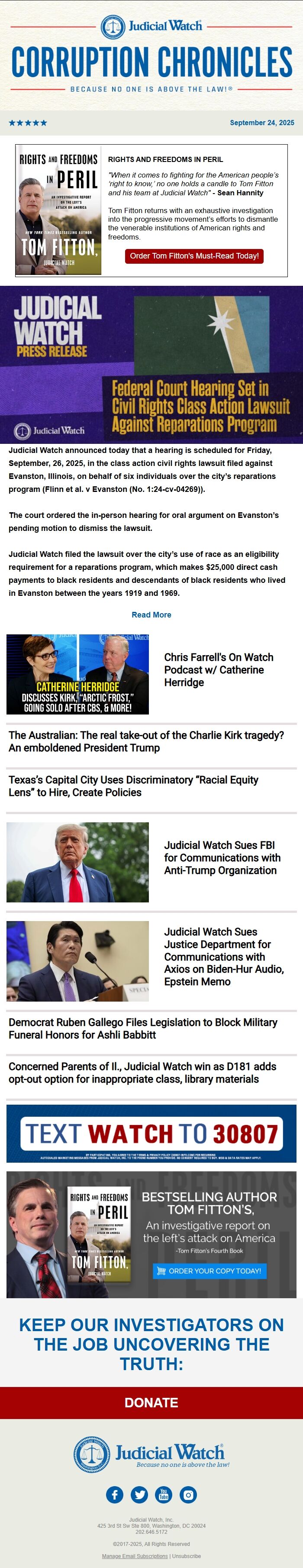The height and width of the screenshot is (1568, 303).
Task: Tap Manage Email Subscriptions link
Action: 135,1556
